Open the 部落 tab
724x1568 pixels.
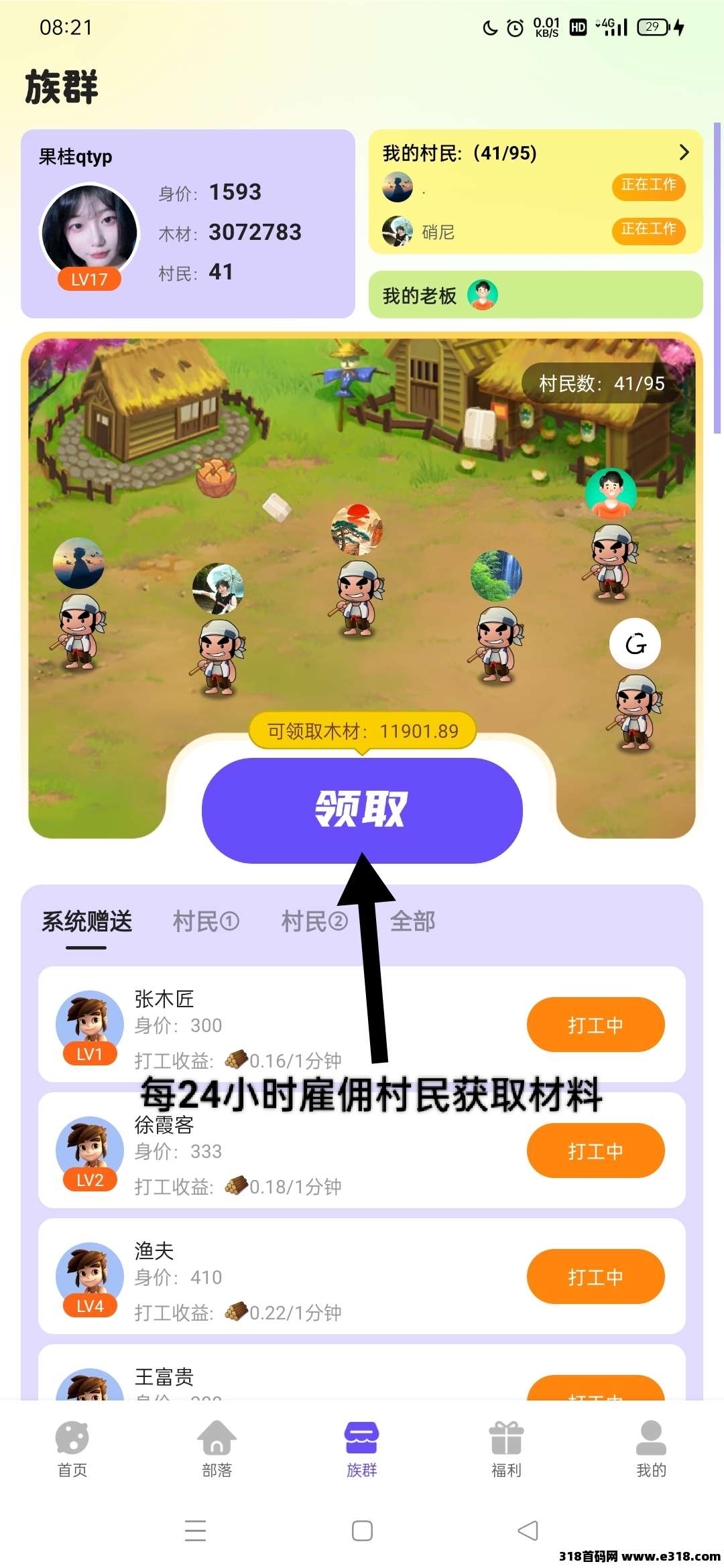(217, 1450)
